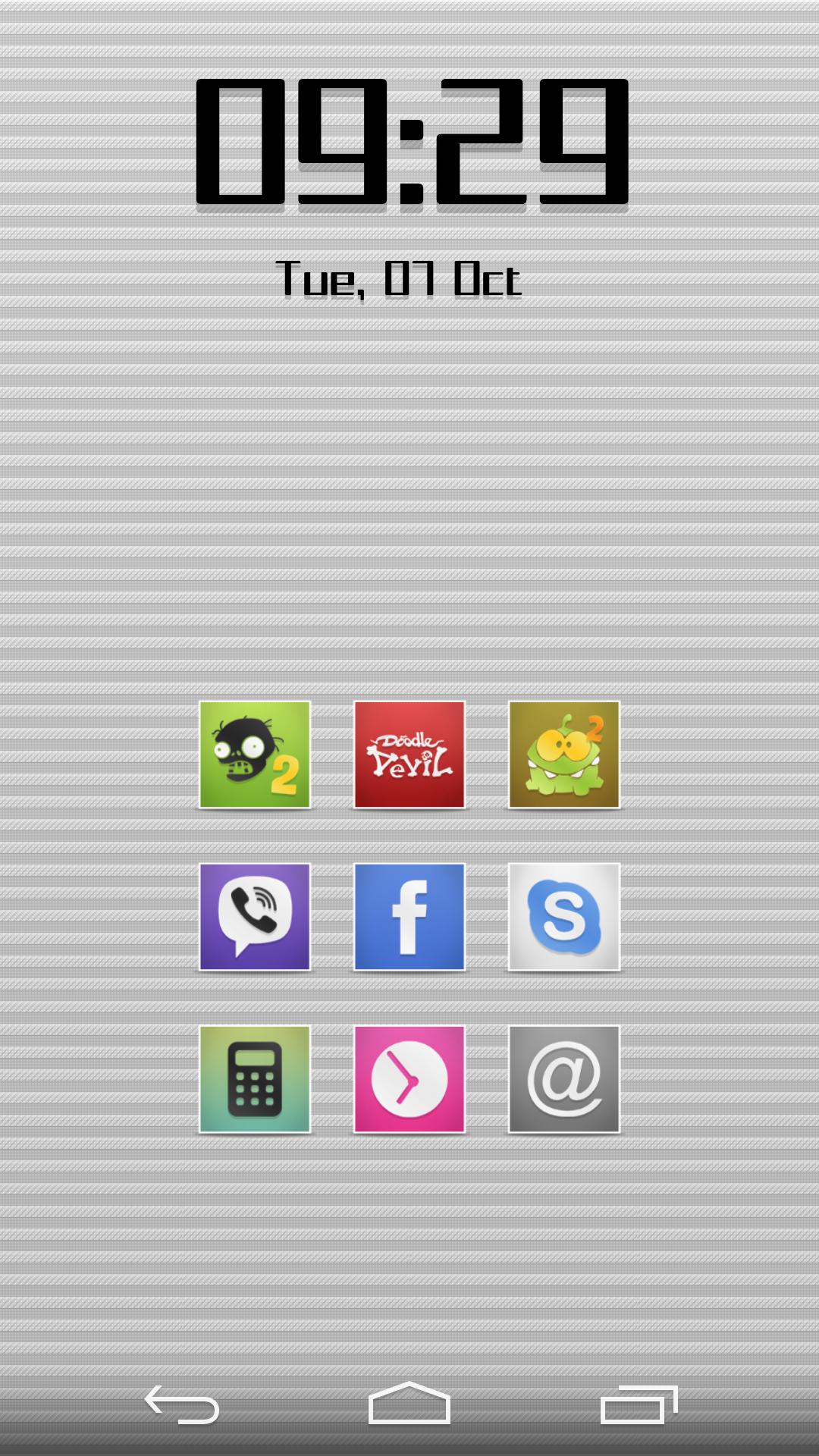Launch Plants vs. Zombies 2 game
Image resolution: width=819 pixels, height=1456 pixels.
[255, 755]
